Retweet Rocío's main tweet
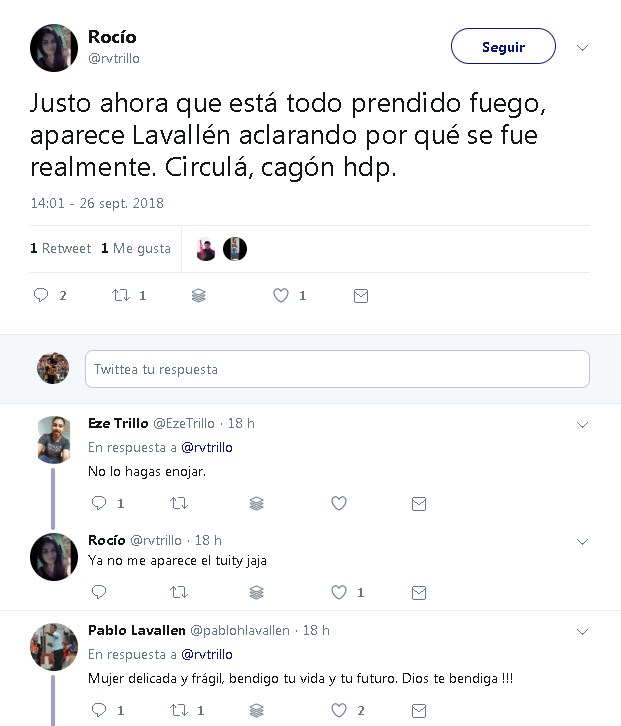This screenshot has height=726, width=621. pyautogui.click(x=119, y=296)
